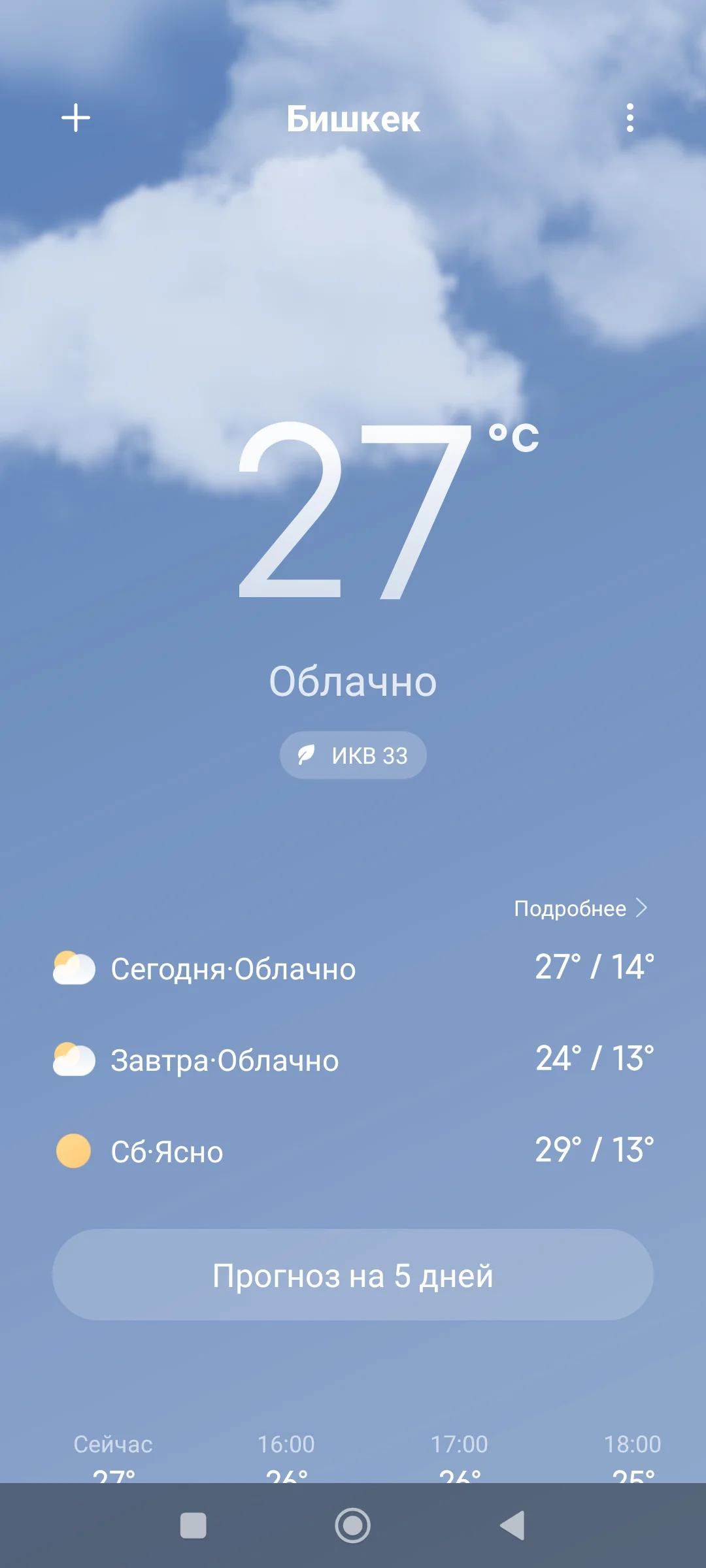Viewport: 706px width, 1568px height.
Task: Open the ИКВ 33 air quality chip
Action: point(353,755)
